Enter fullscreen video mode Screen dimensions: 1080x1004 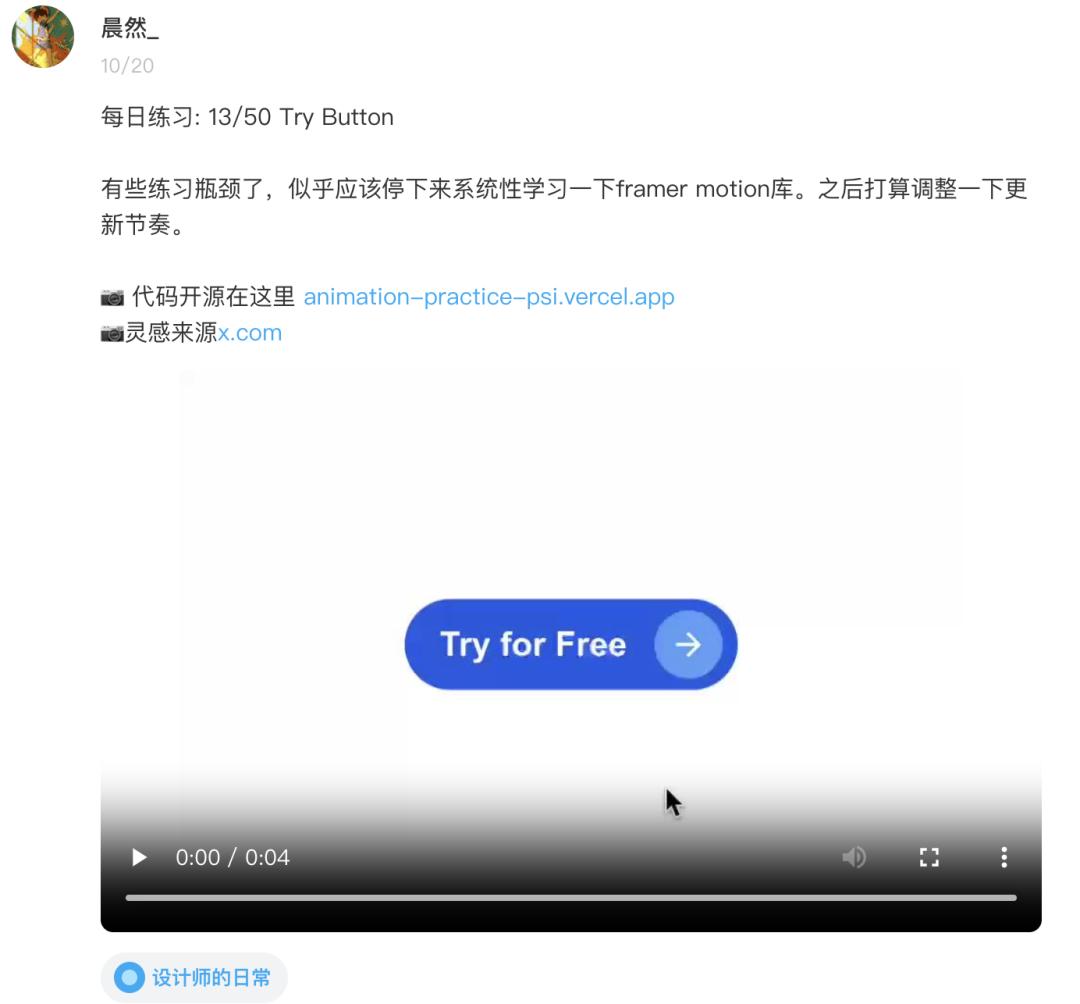[x=929, y=857]
